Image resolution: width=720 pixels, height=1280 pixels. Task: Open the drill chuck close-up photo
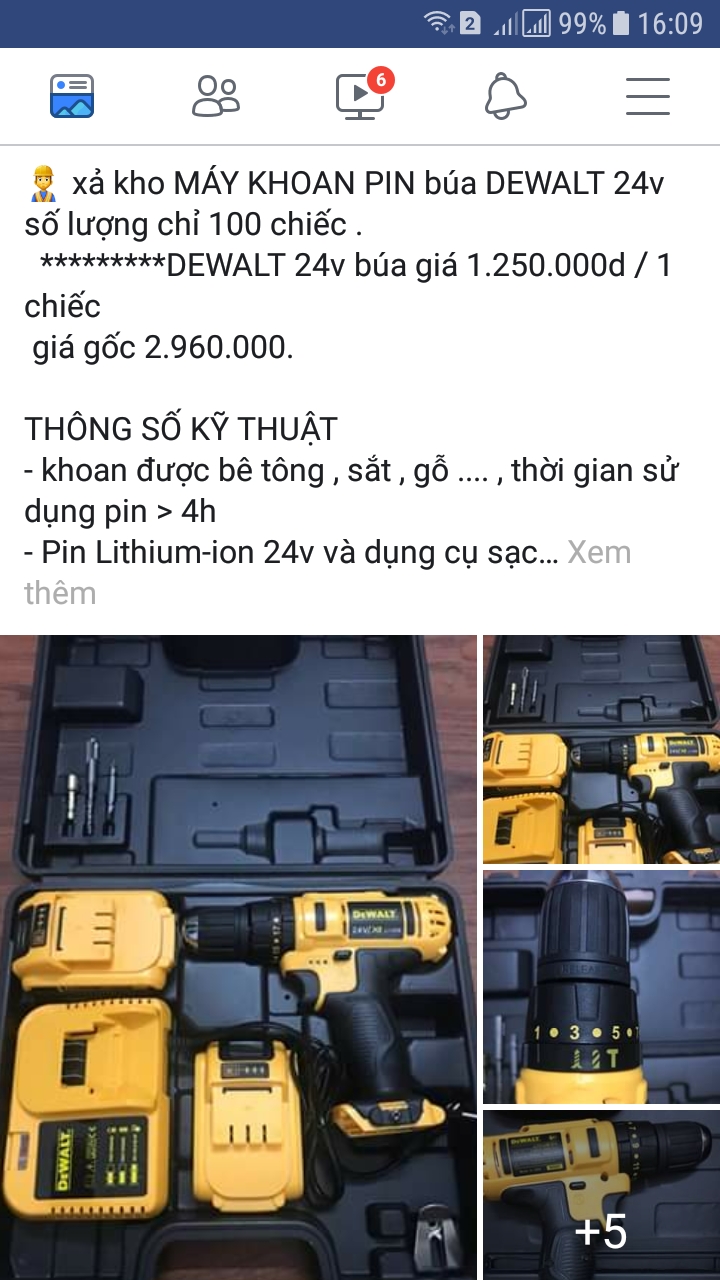pyautogui.click(x=601, y=987)
